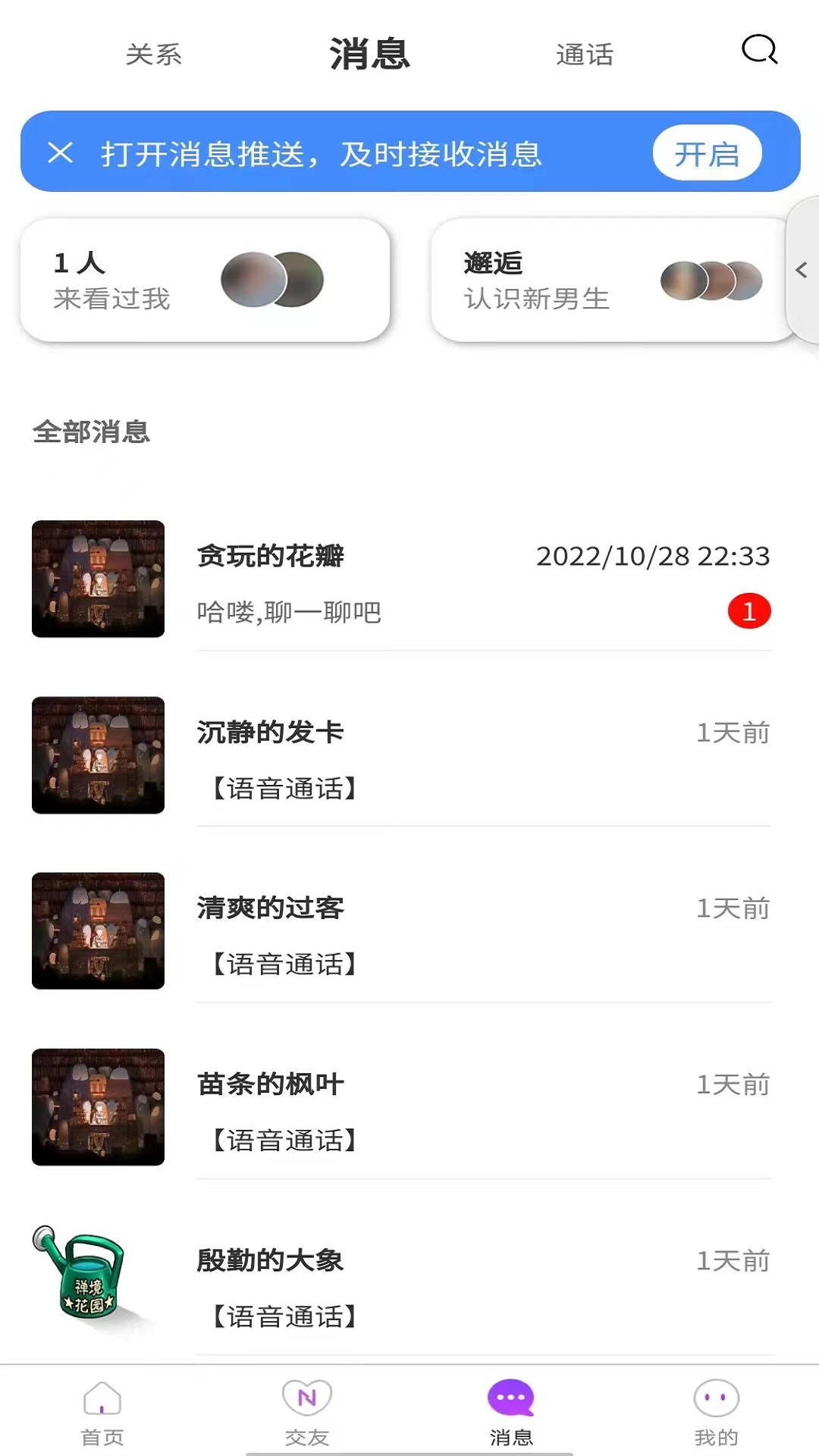Switch to the 关系 tab
Viewport: 819px width, 1456px height.
(x=155, y=55)
